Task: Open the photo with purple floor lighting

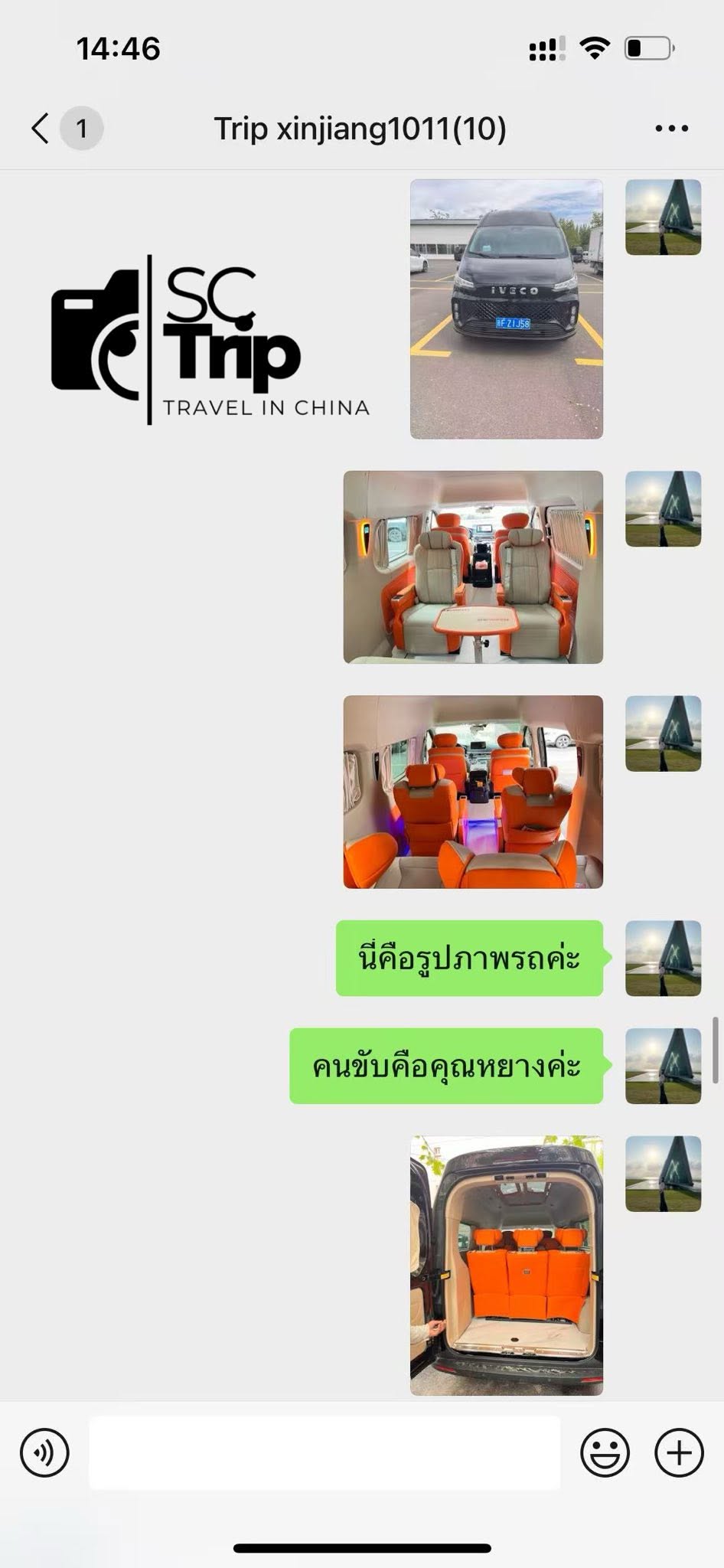Action: click(473, 792)
